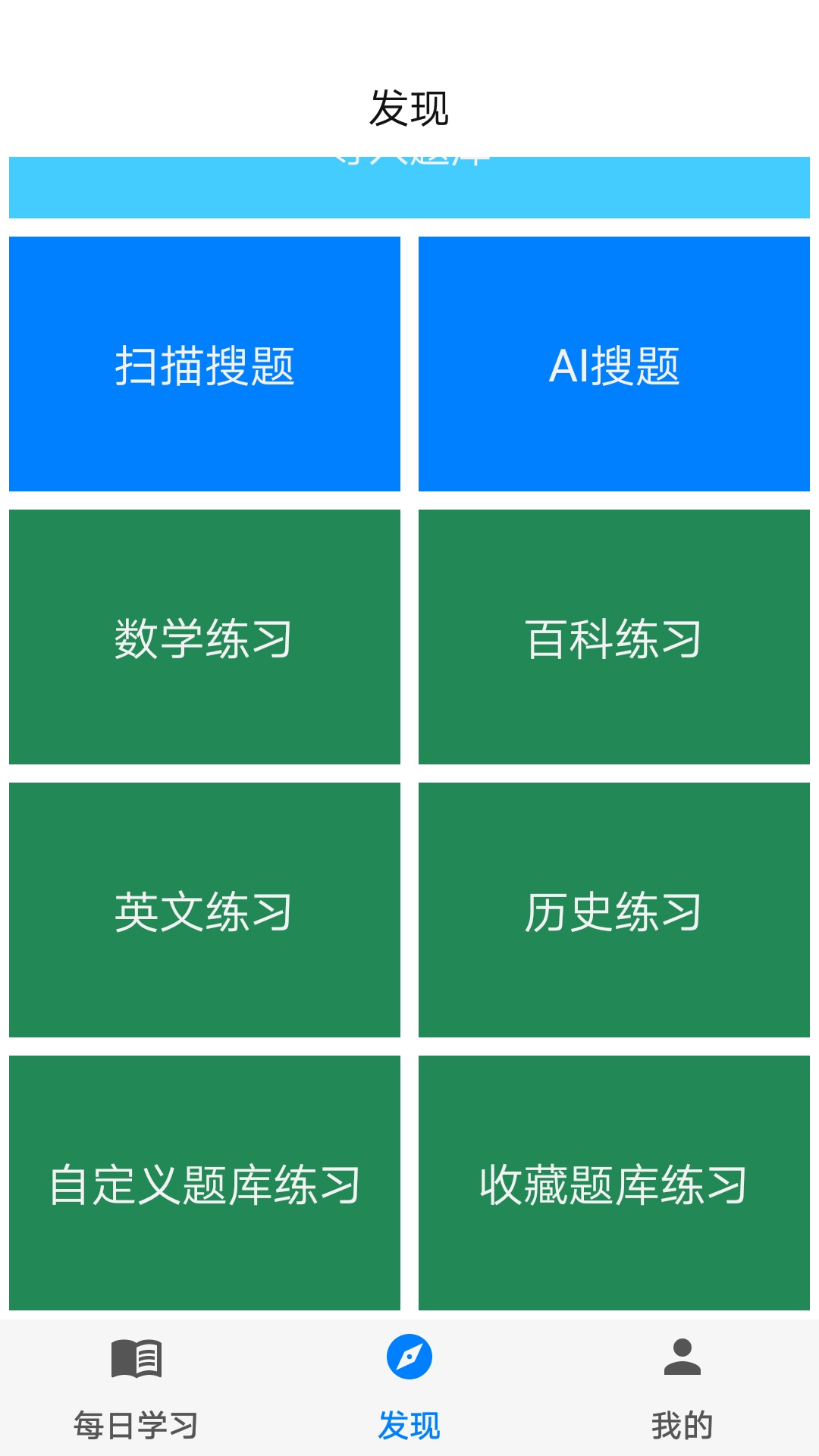
Task: Switch to the 每日学习 tab
Action: click(135, 1422)
